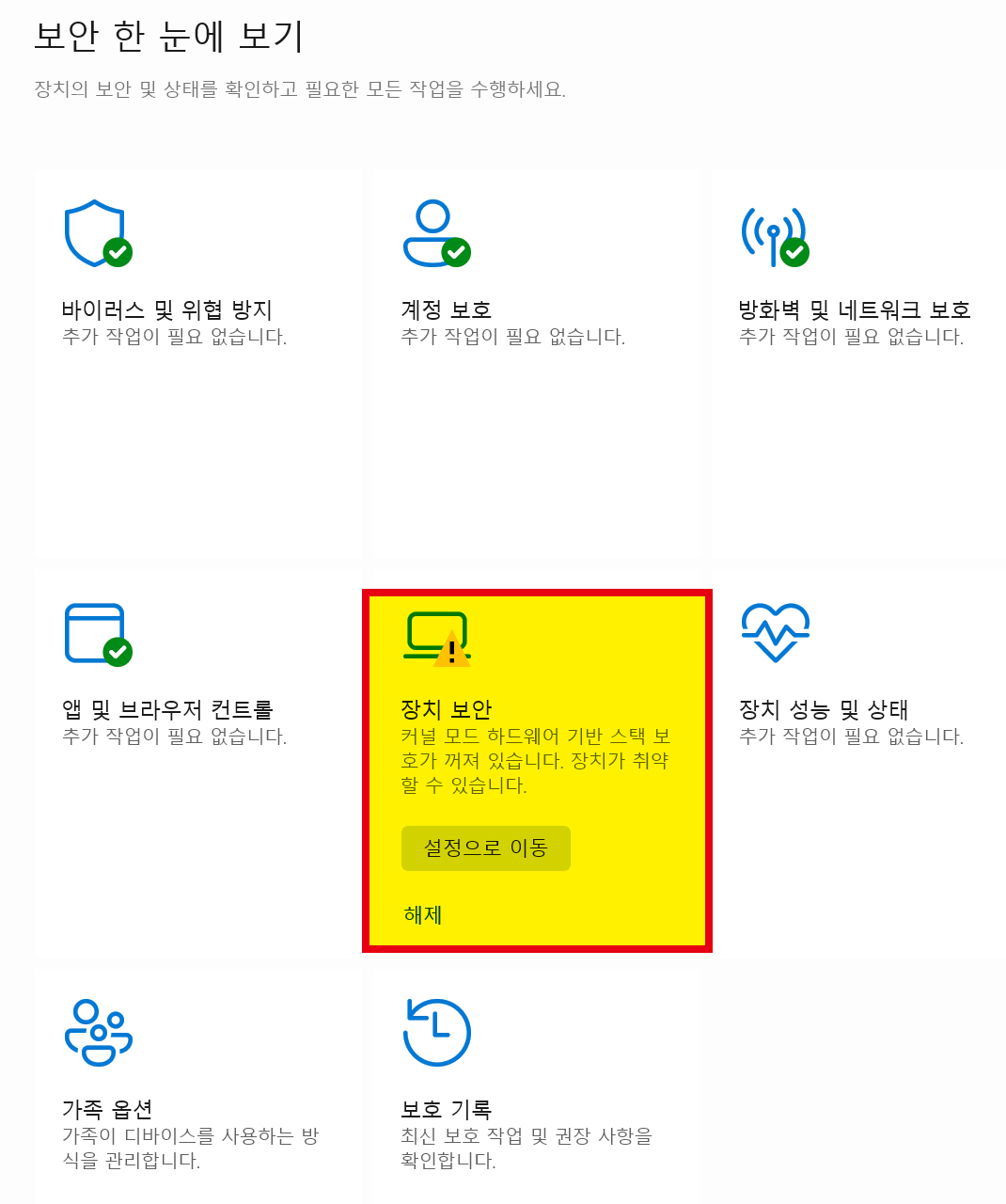Open 바이러스 및 위협 방지 card
Screen dimensions: 1006x1204
tap(166, 309)
